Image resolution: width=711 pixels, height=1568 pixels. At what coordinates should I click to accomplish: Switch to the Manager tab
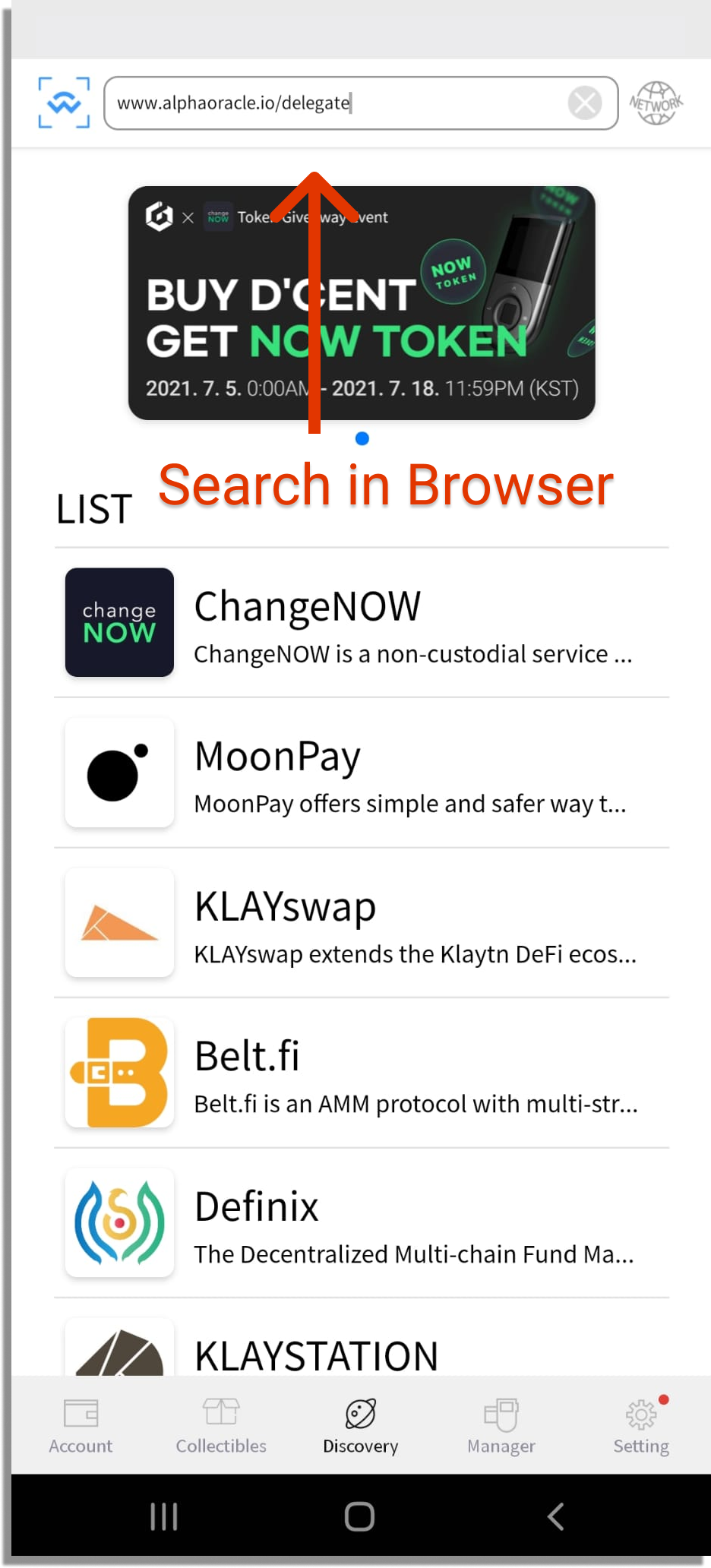[x=501, y=1426]
